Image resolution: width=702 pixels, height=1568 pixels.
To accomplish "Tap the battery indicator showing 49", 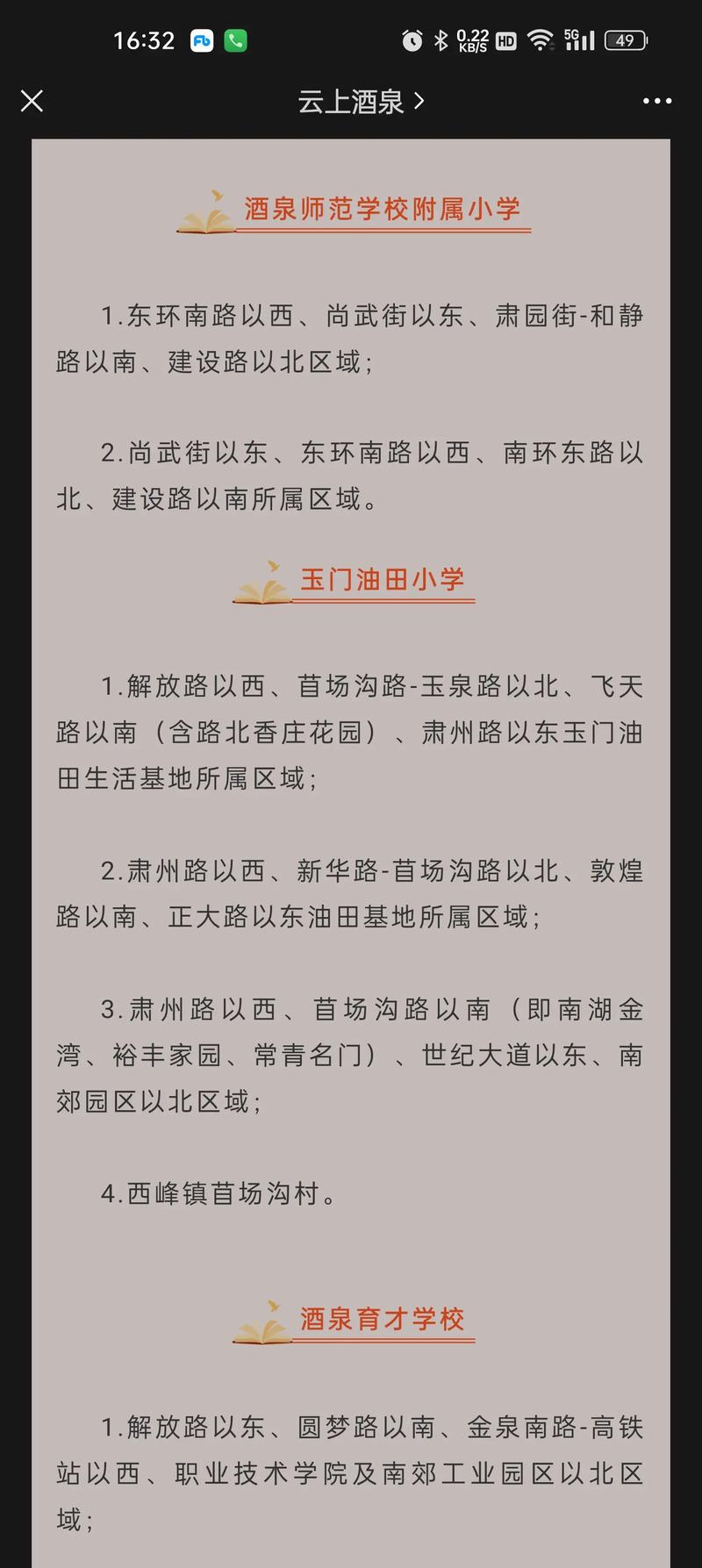I will 628,39.
